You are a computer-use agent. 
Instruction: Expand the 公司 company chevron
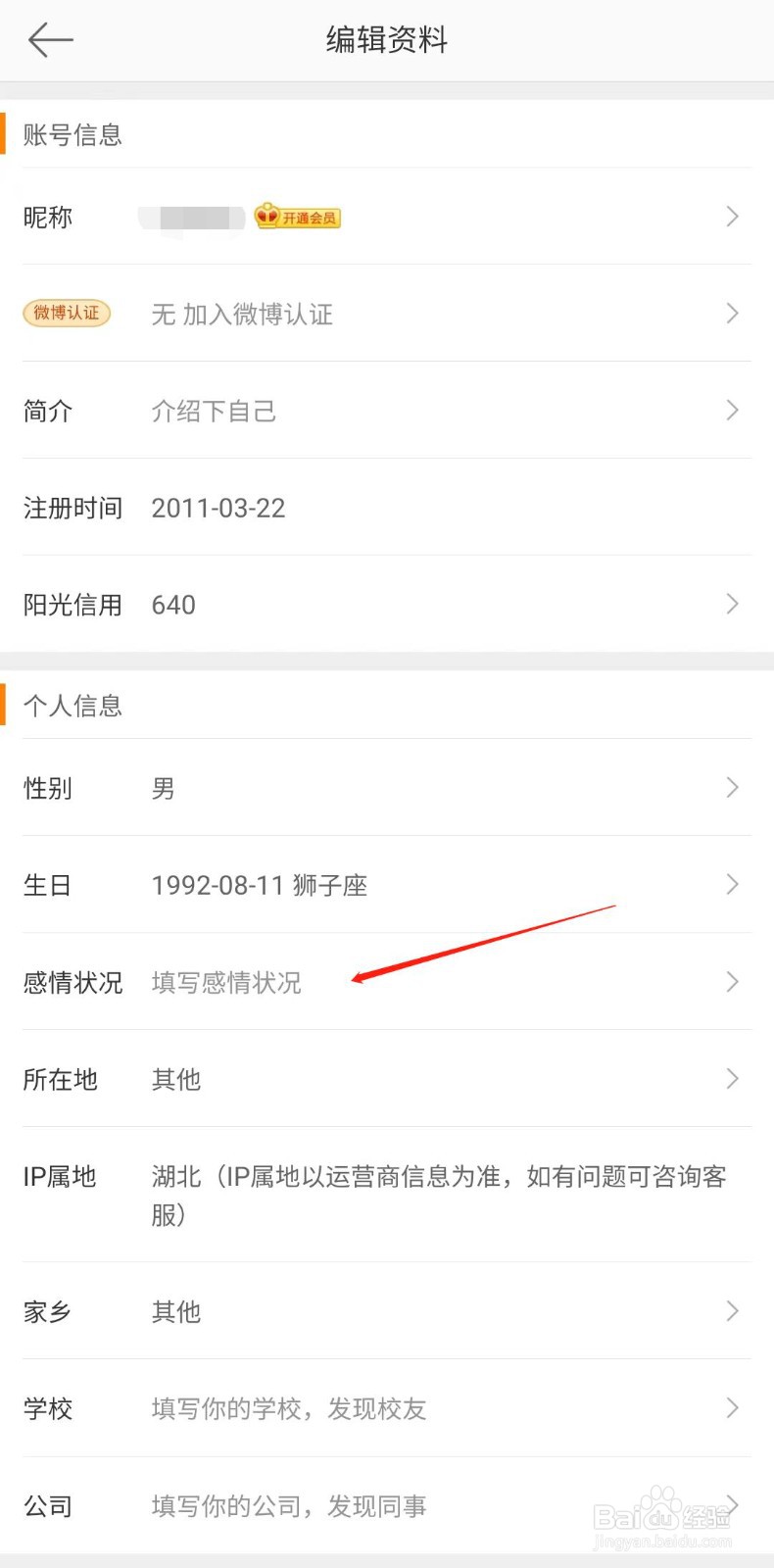[732, 1504]
